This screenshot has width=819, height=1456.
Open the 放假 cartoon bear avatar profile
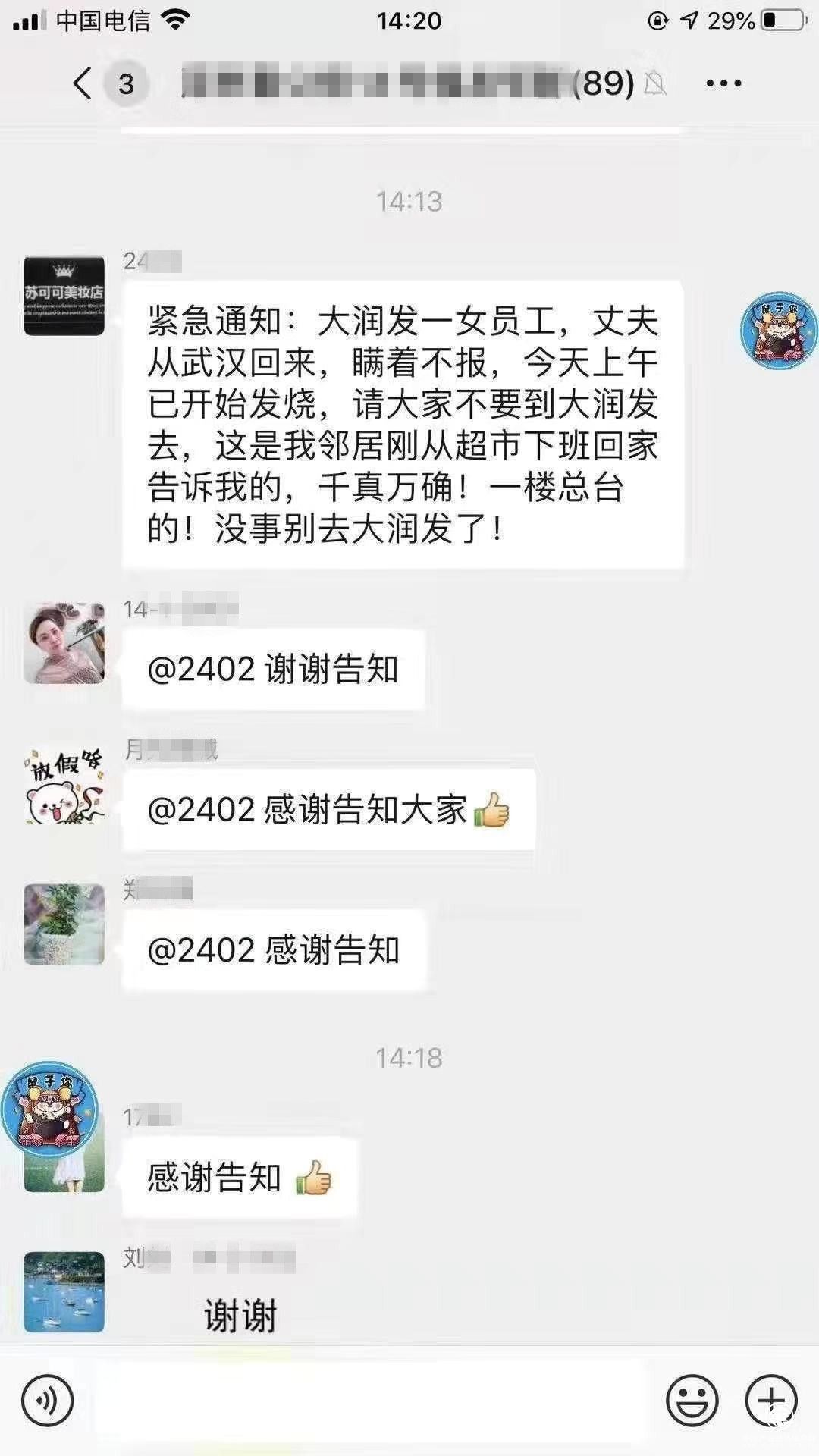64,784
